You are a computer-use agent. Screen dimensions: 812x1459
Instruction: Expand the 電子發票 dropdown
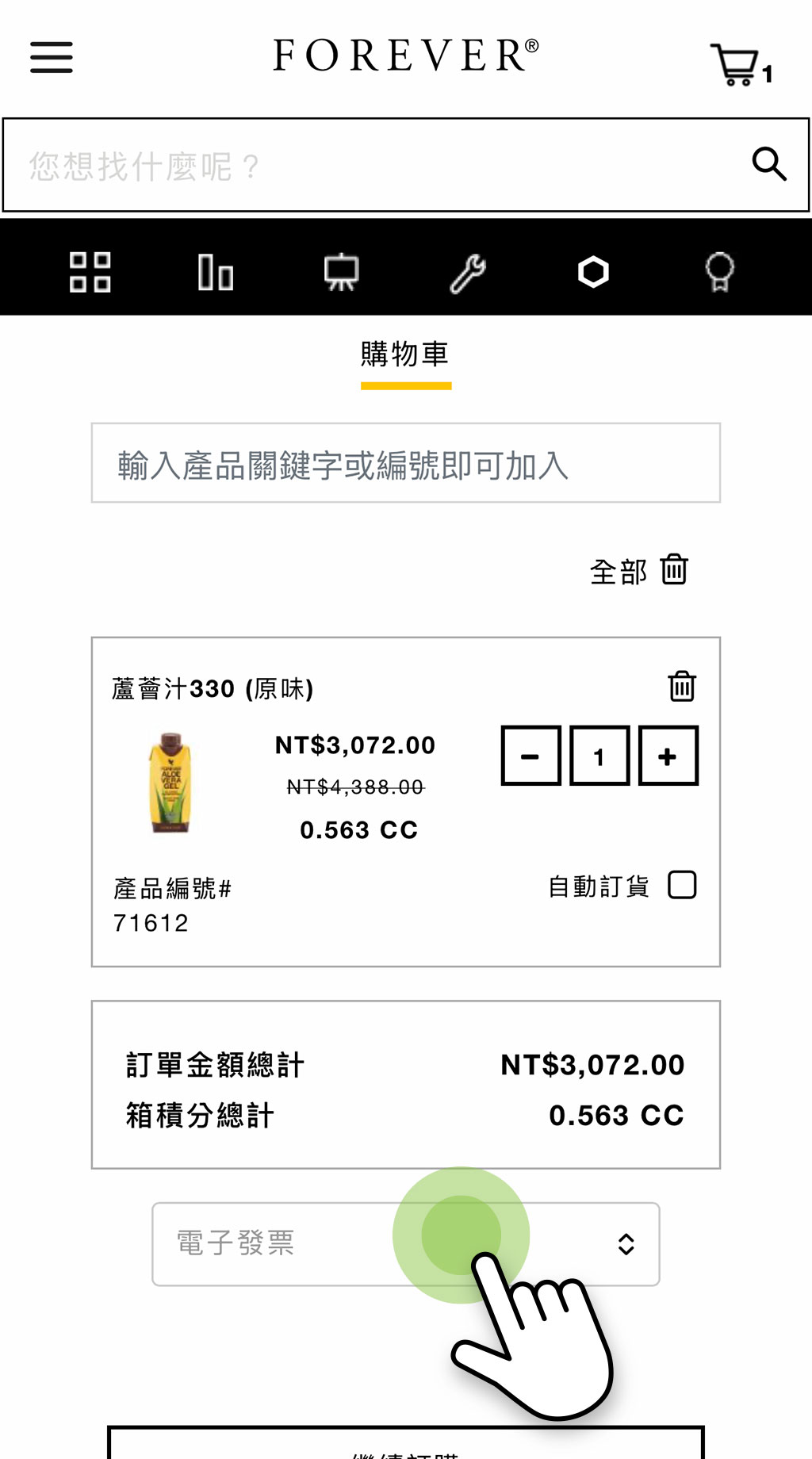pos(406,1243)
